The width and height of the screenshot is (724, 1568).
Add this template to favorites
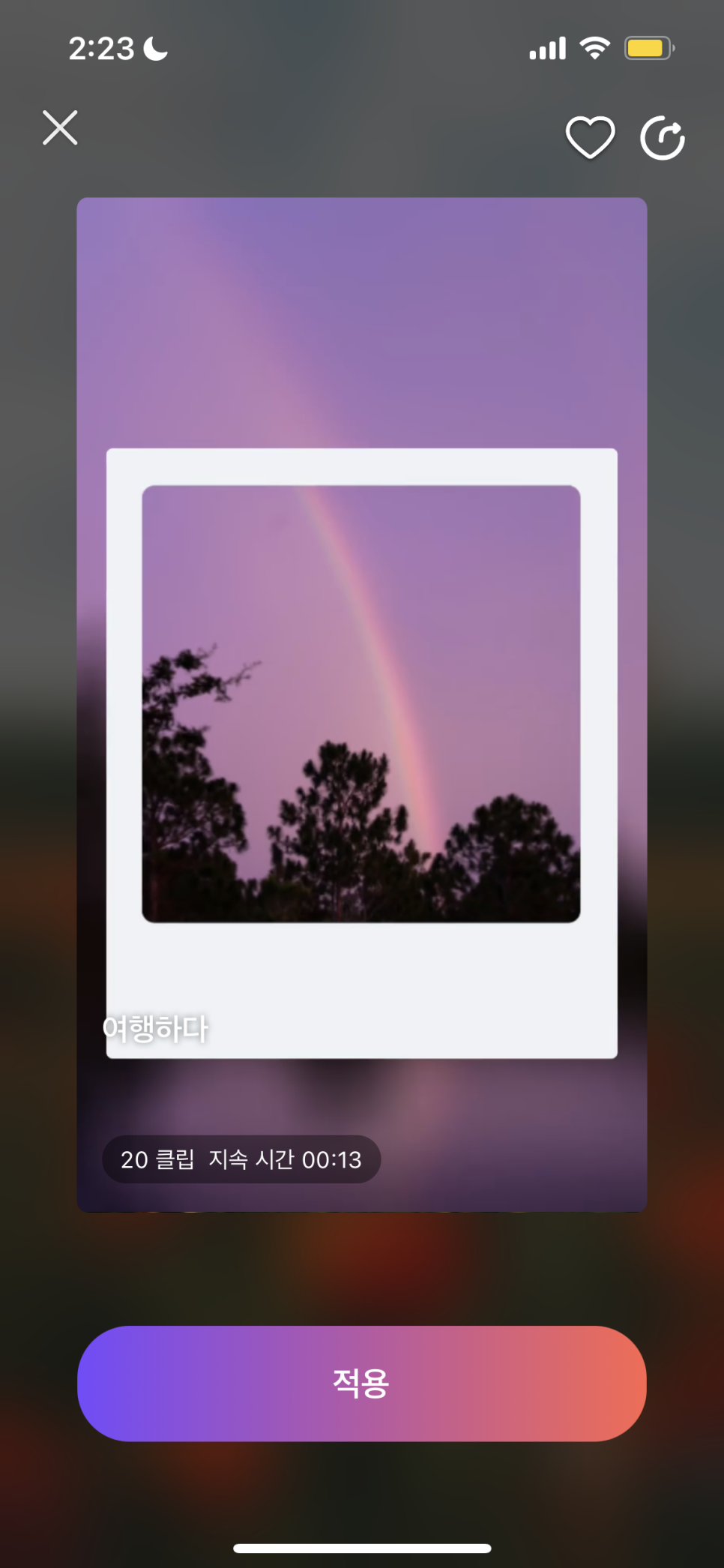(590, 138)
